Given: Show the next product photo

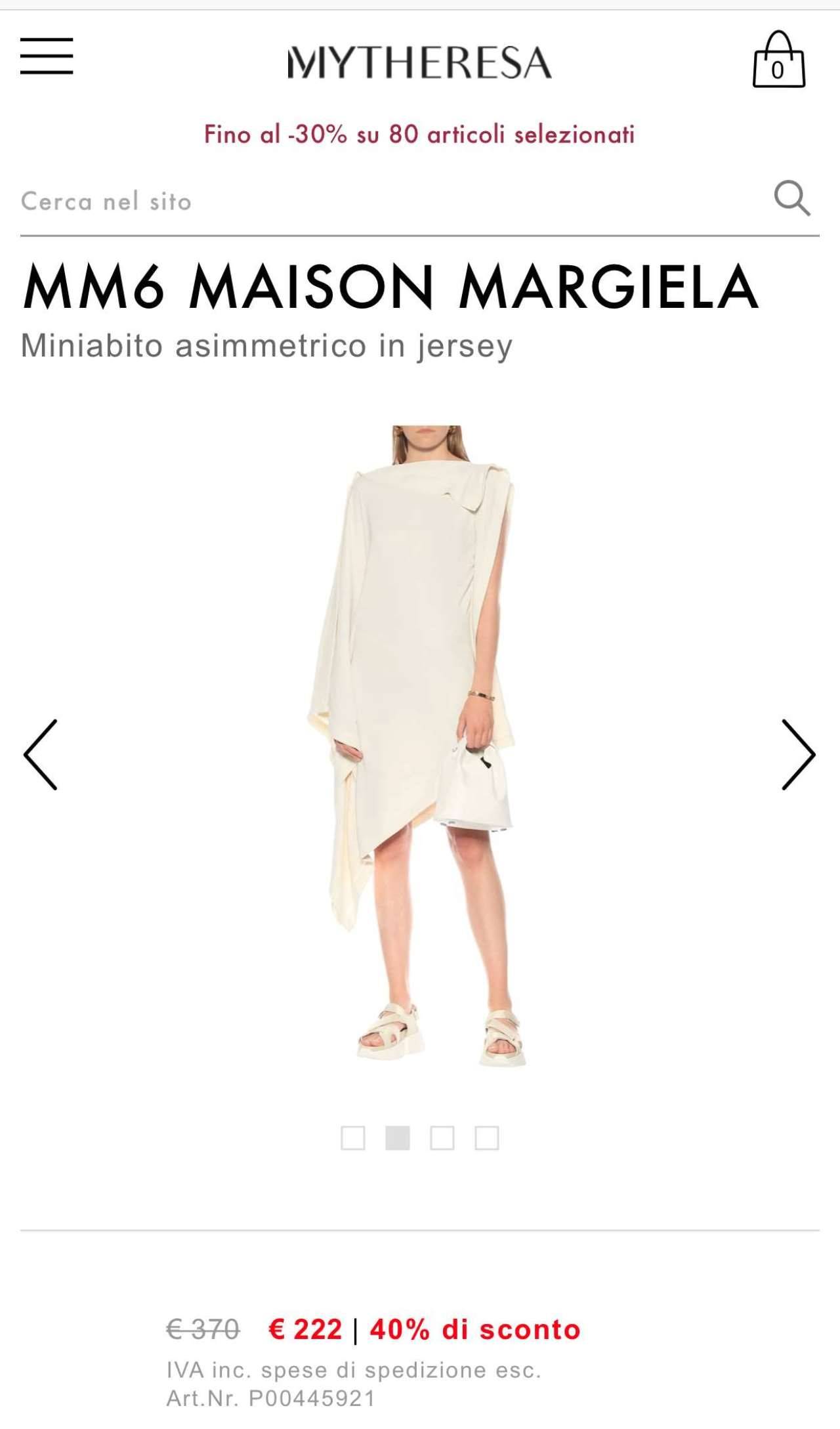Looking at the screenshot, I should click(798, 755).
